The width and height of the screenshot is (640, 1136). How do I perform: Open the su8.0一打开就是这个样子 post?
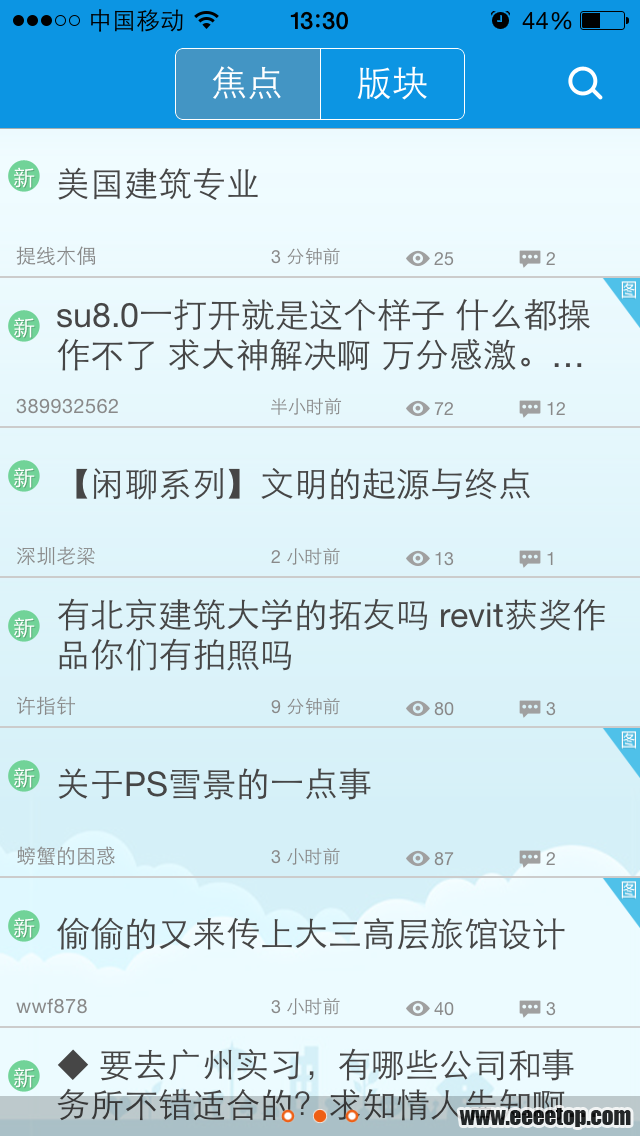click(x=322, y=335)
